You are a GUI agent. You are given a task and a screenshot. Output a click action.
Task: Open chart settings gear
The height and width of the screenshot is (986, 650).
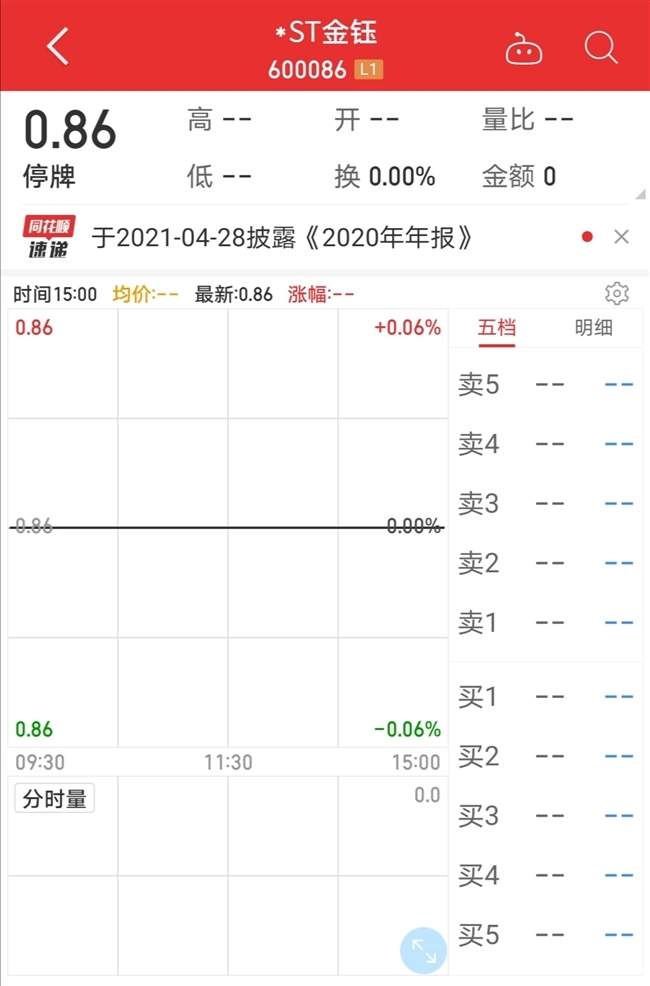[x=617, y=294]
